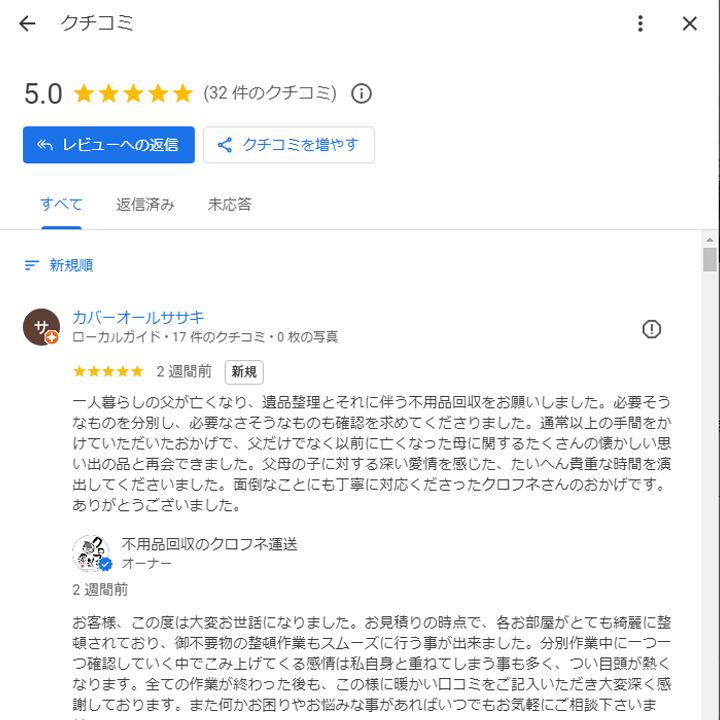The height and width of the screenshot is (720, 720).
Task: Open the rating info icon
Action: click(x=362, y=94)
